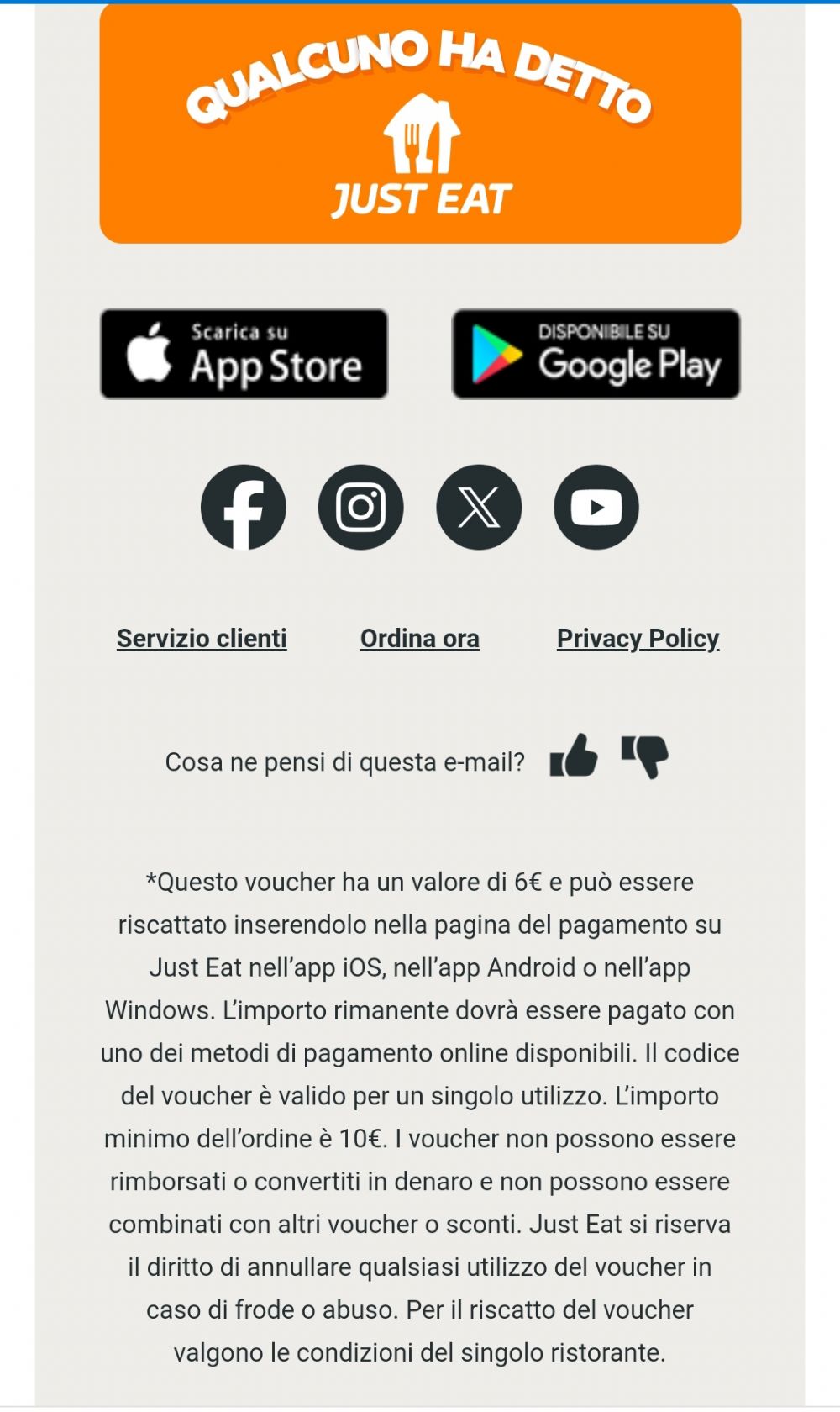Give the email a thumbs up
Image resolution: width=840 pixels, height=1412 pixels.
pos(574,755)
